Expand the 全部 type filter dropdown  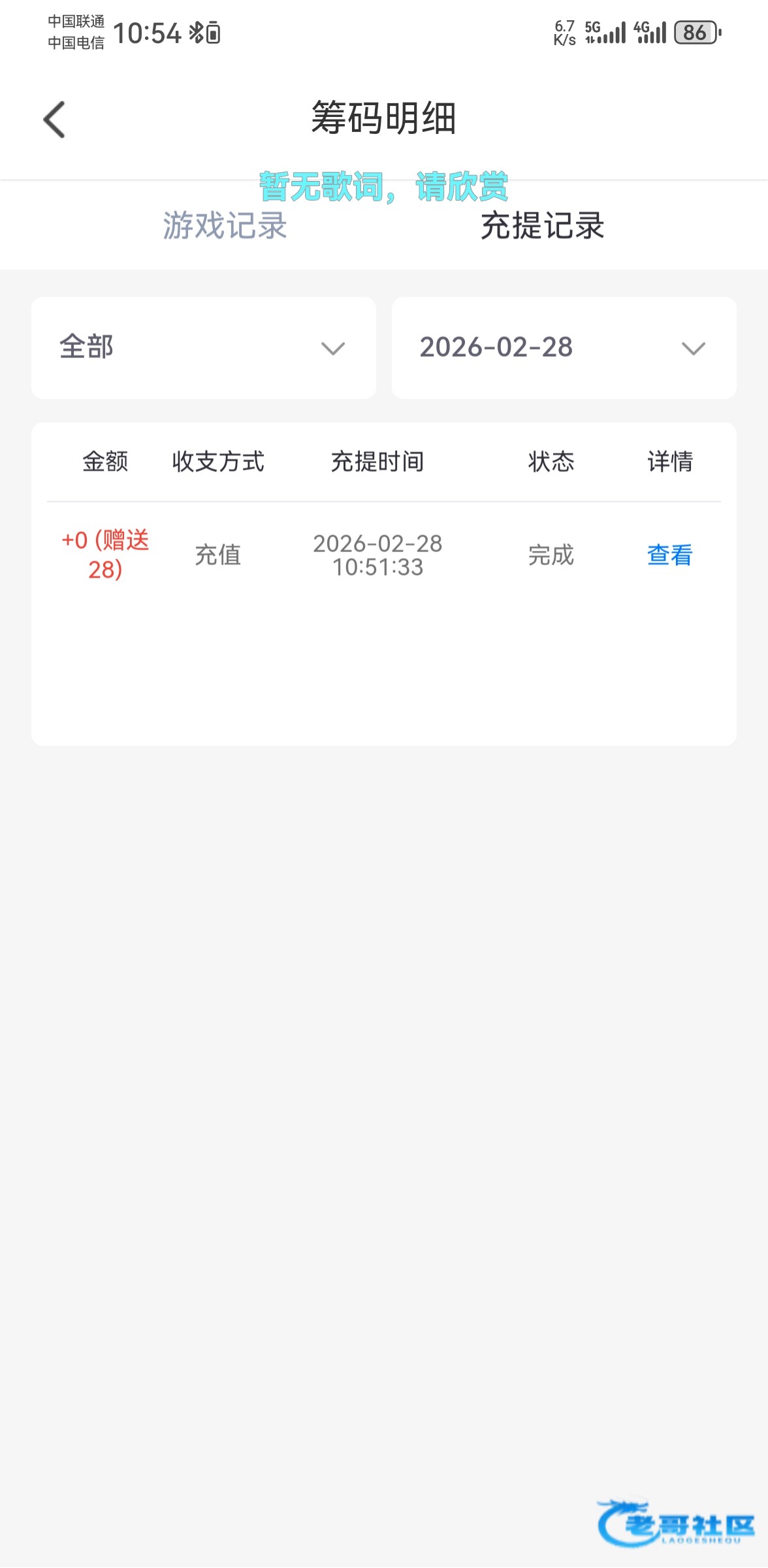tap(204, 348)
